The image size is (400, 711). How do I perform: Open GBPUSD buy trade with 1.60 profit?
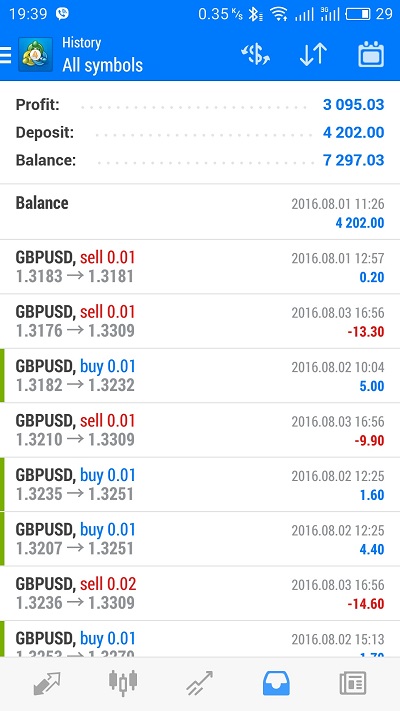(x=200, y=485)
